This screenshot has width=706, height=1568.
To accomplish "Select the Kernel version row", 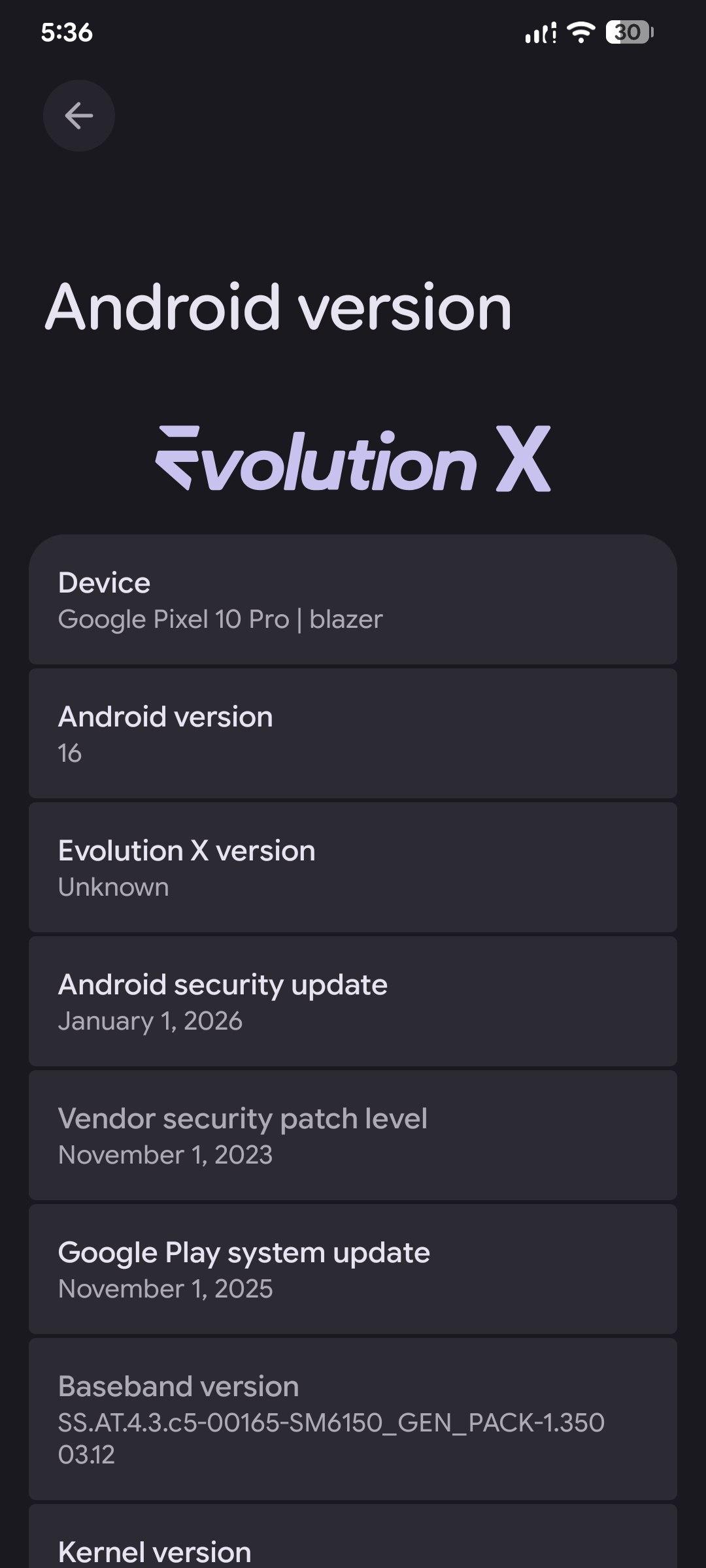I will coord(353,1545).
